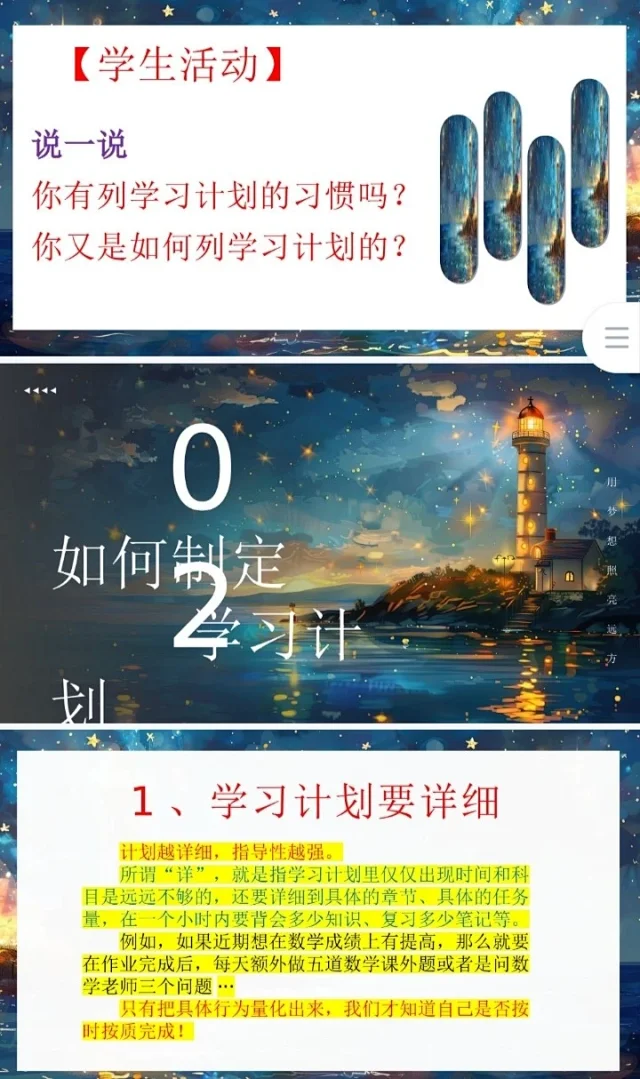The width and height of the screenshot is (640, 1079).
Task: Open the 如何制定学习计划 lighthouse slide
Action: pyautogui.click(x=320, y=543)
